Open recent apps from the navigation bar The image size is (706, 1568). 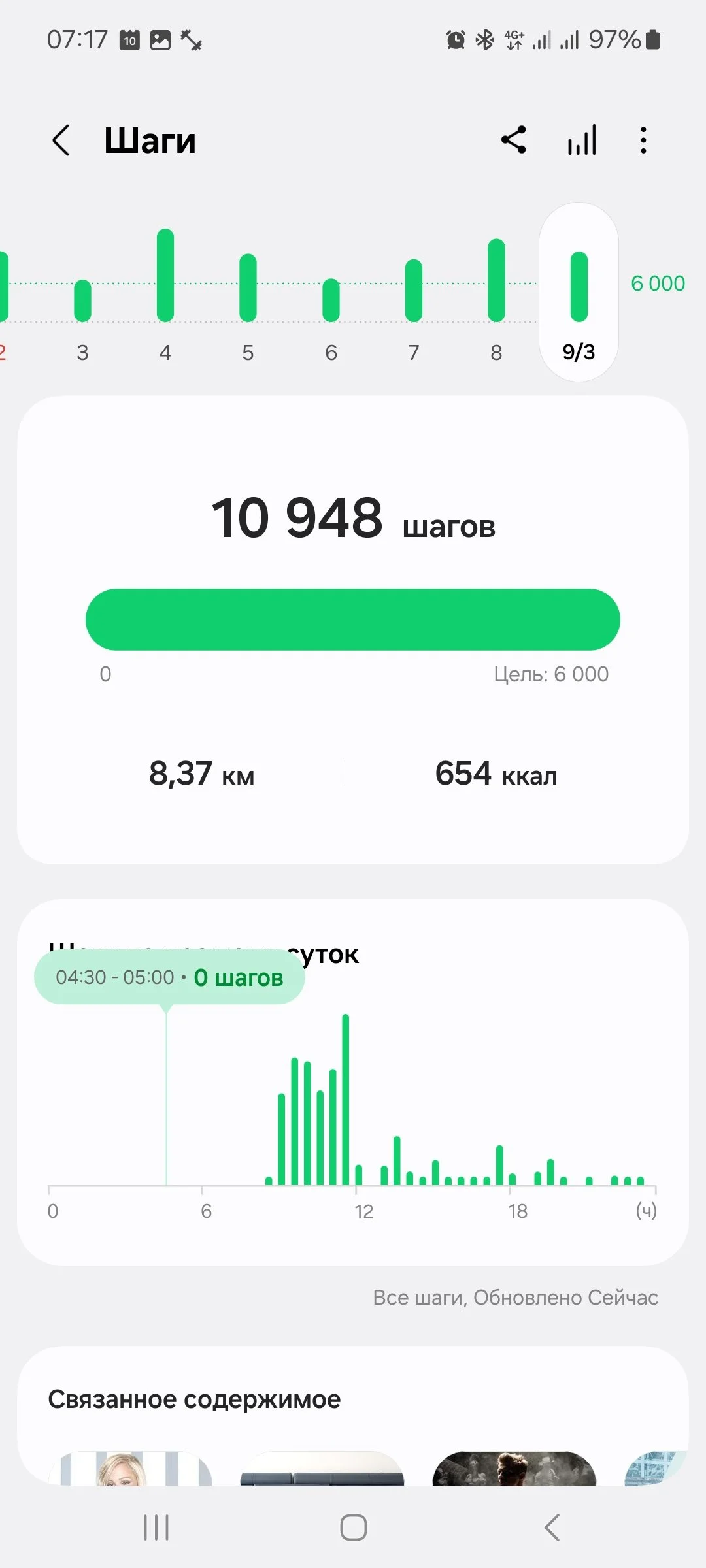[x=156, y=1527]
